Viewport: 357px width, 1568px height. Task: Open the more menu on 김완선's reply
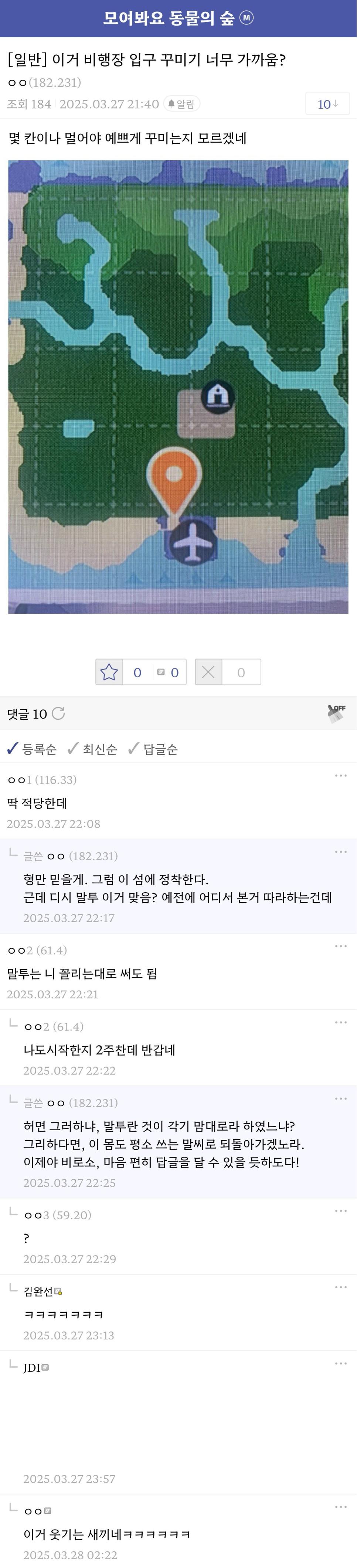point(340,1287)
